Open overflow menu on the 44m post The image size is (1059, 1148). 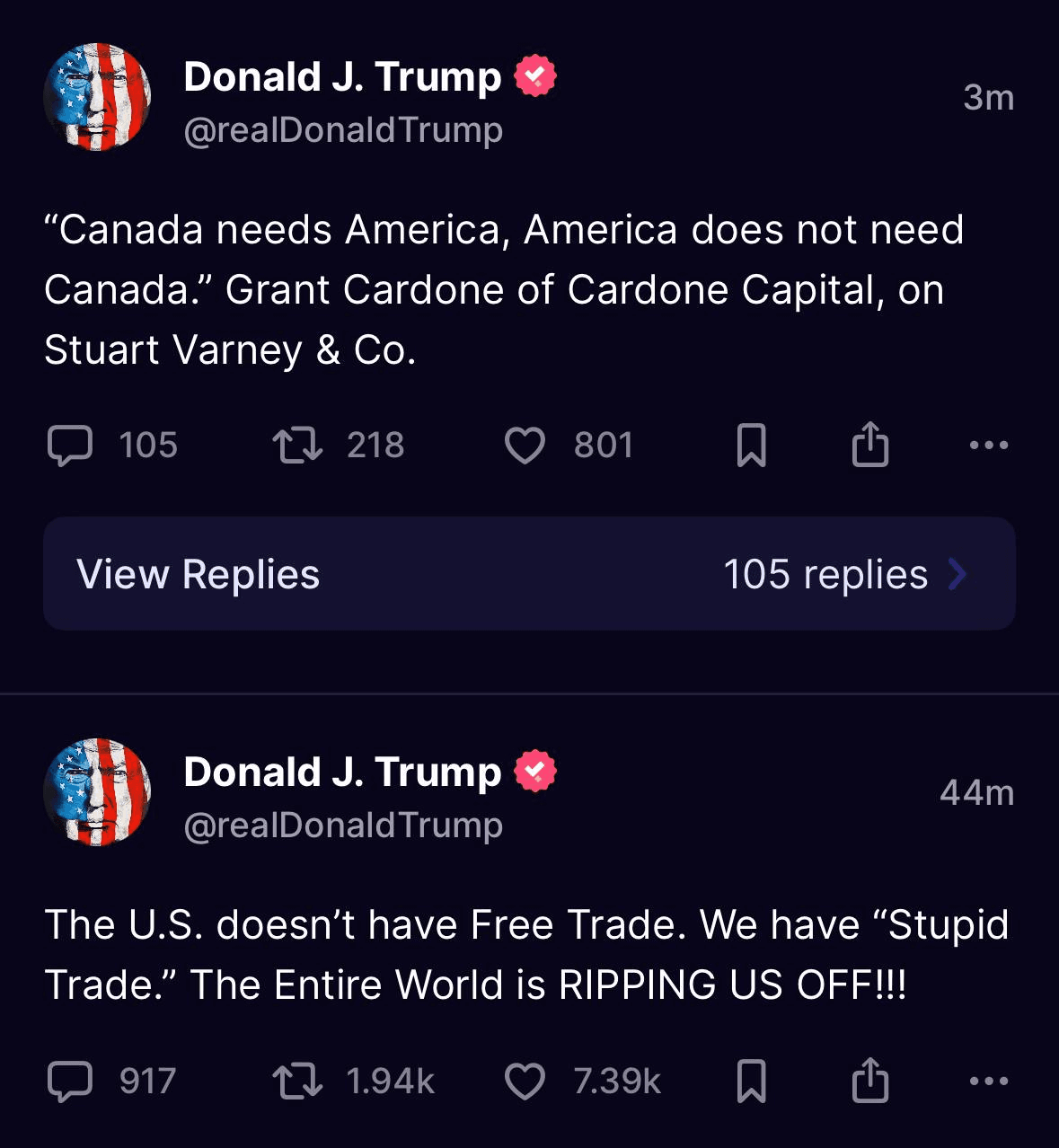point(989,1081)
